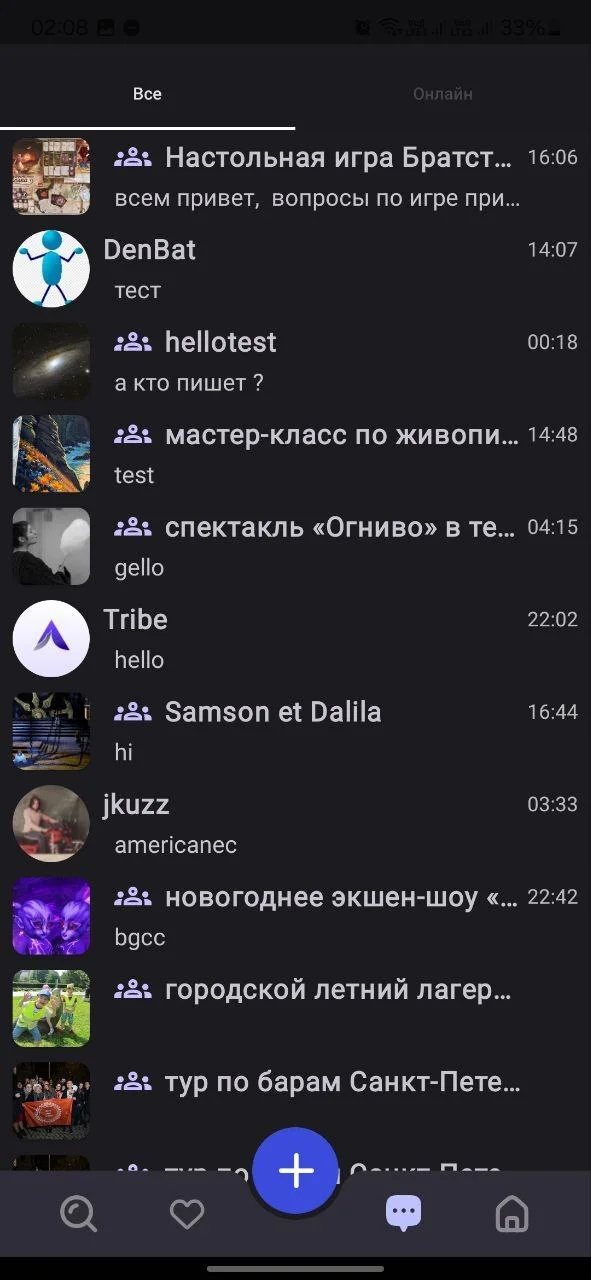This screenshot has width=591, height=1280.
Task: Go to favorites via the heart icon
Action: click(x=187, y=1214)
